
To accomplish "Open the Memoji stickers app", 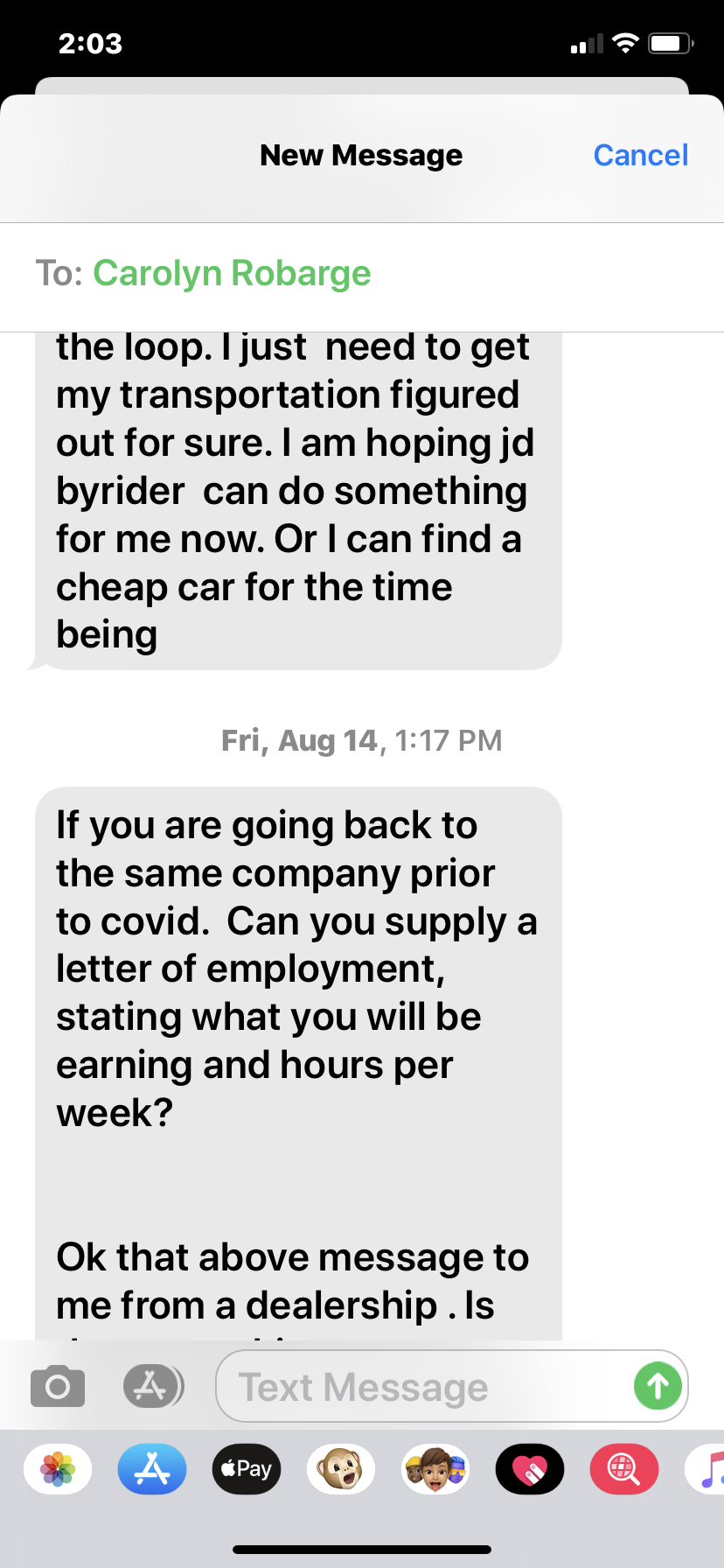I will 435,1469.
